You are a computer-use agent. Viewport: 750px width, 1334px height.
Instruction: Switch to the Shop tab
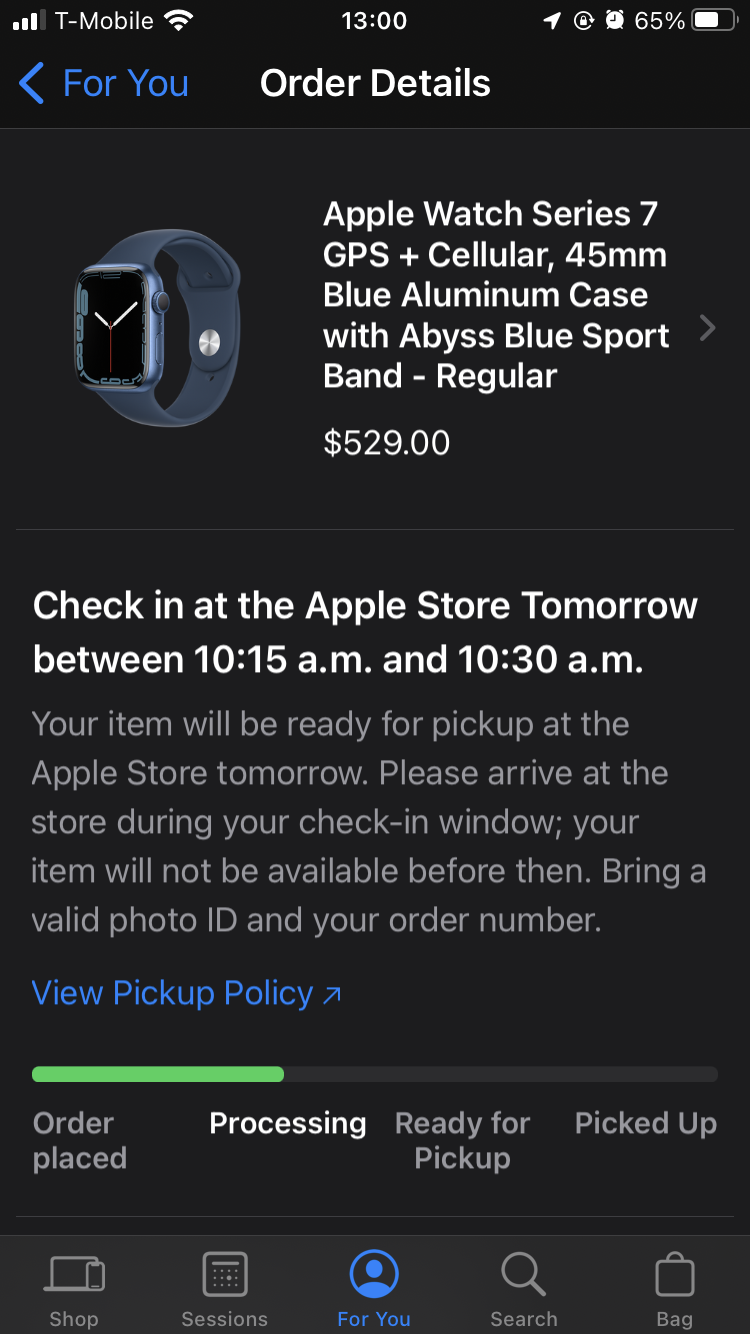coord(74,1288)
